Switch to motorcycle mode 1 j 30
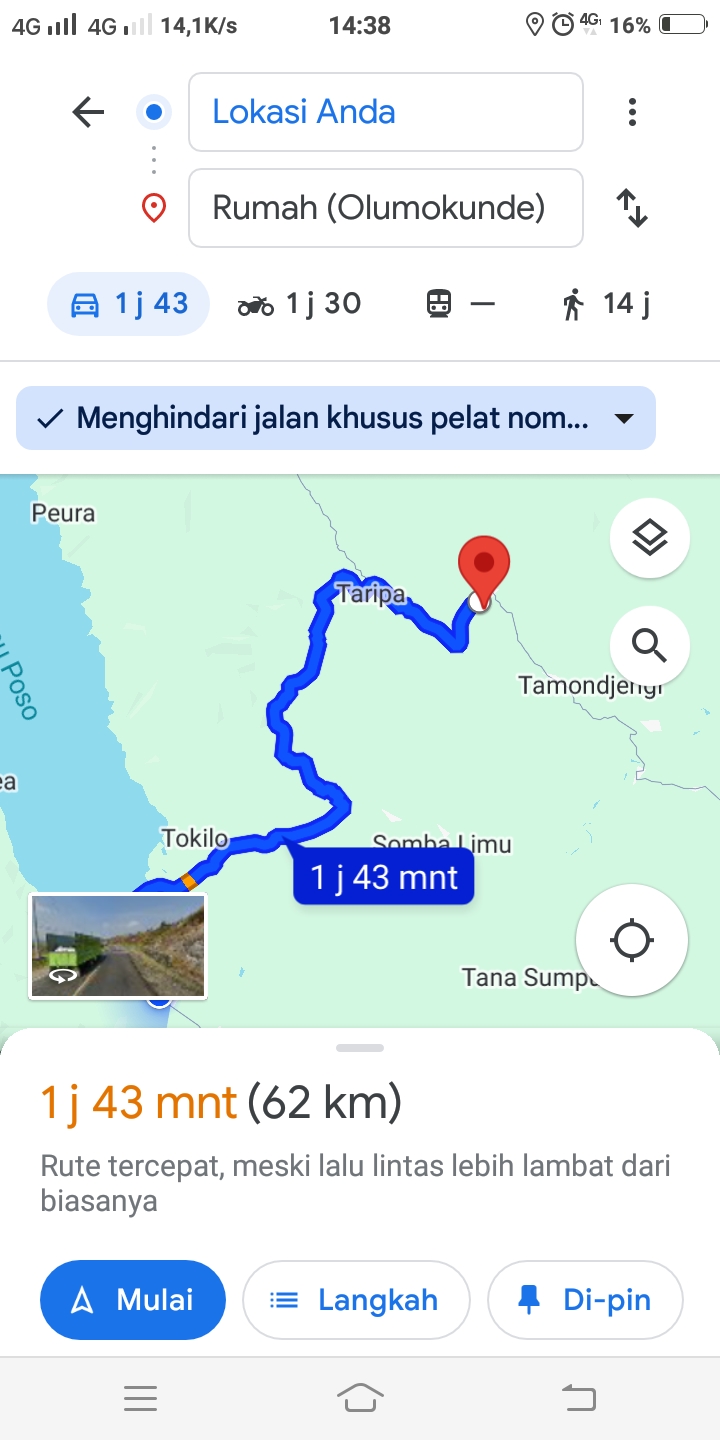This screenshot has height=1440, width=720. coord(299,303)
